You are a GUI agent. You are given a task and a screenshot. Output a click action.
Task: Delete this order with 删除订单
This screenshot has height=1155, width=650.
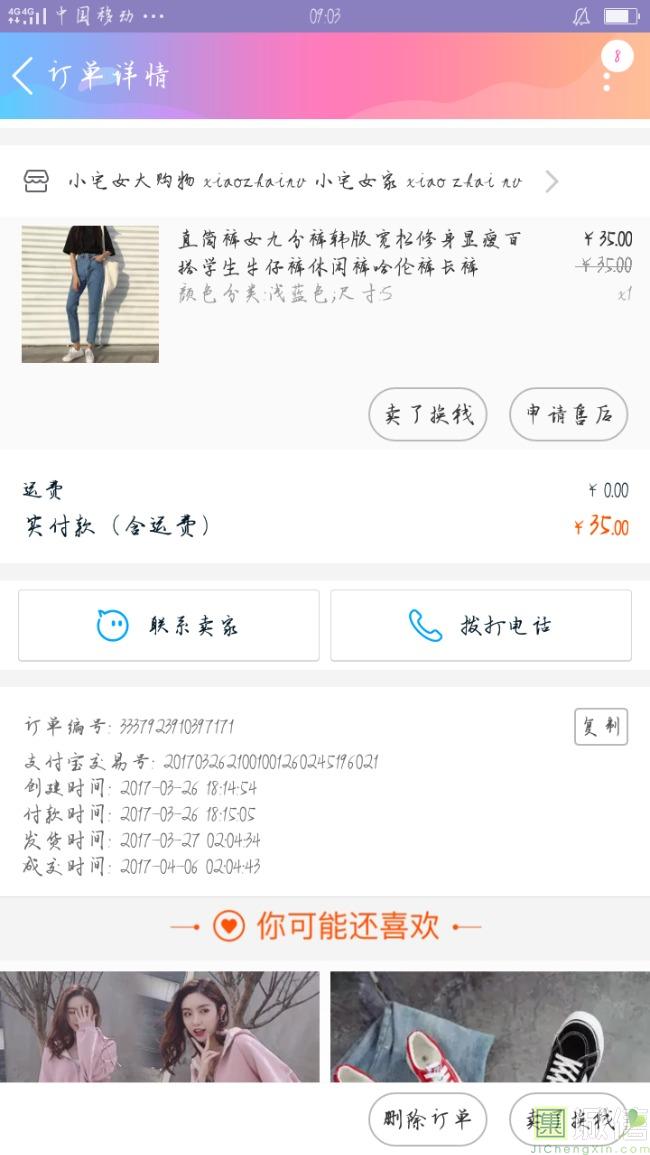[x=428, y=1120]
